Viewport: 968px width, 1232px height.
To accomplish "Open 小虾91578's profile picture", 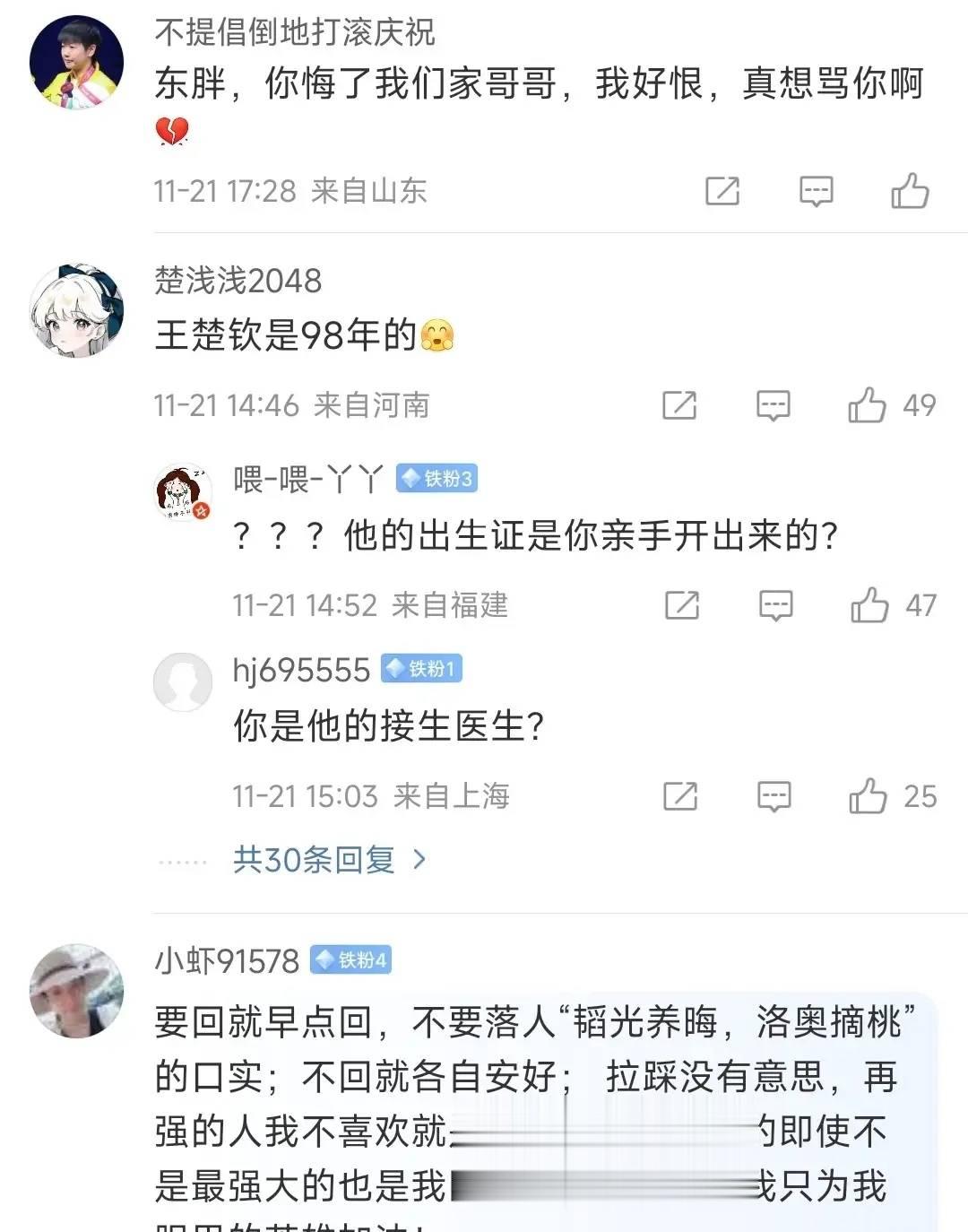I will tap(76, 990).
